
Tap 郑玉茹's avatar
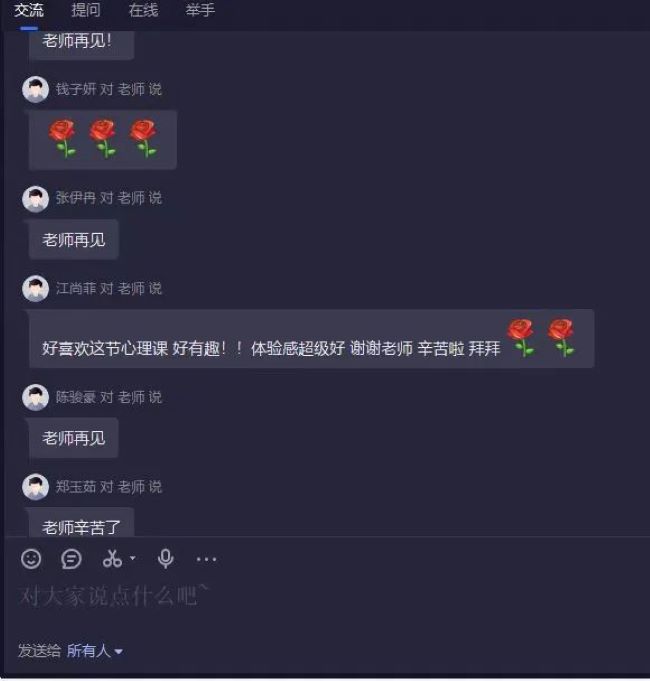click(36, 487)
